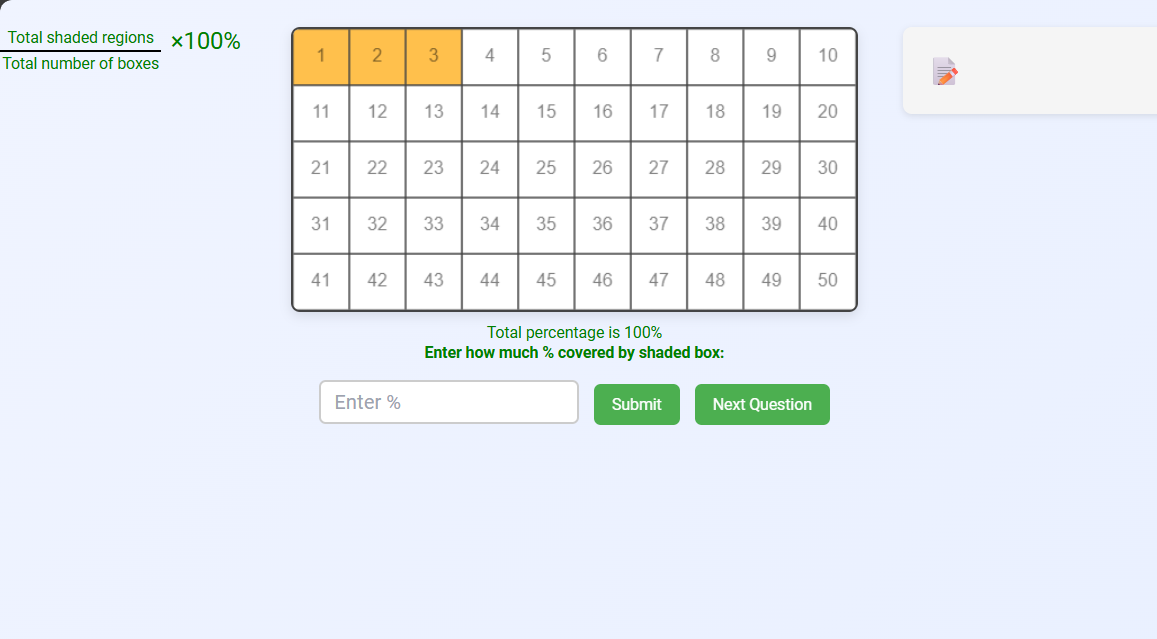This screenshot has height=639, width=1157.
Task: Tap the Enter % input field
Action: 448,402
